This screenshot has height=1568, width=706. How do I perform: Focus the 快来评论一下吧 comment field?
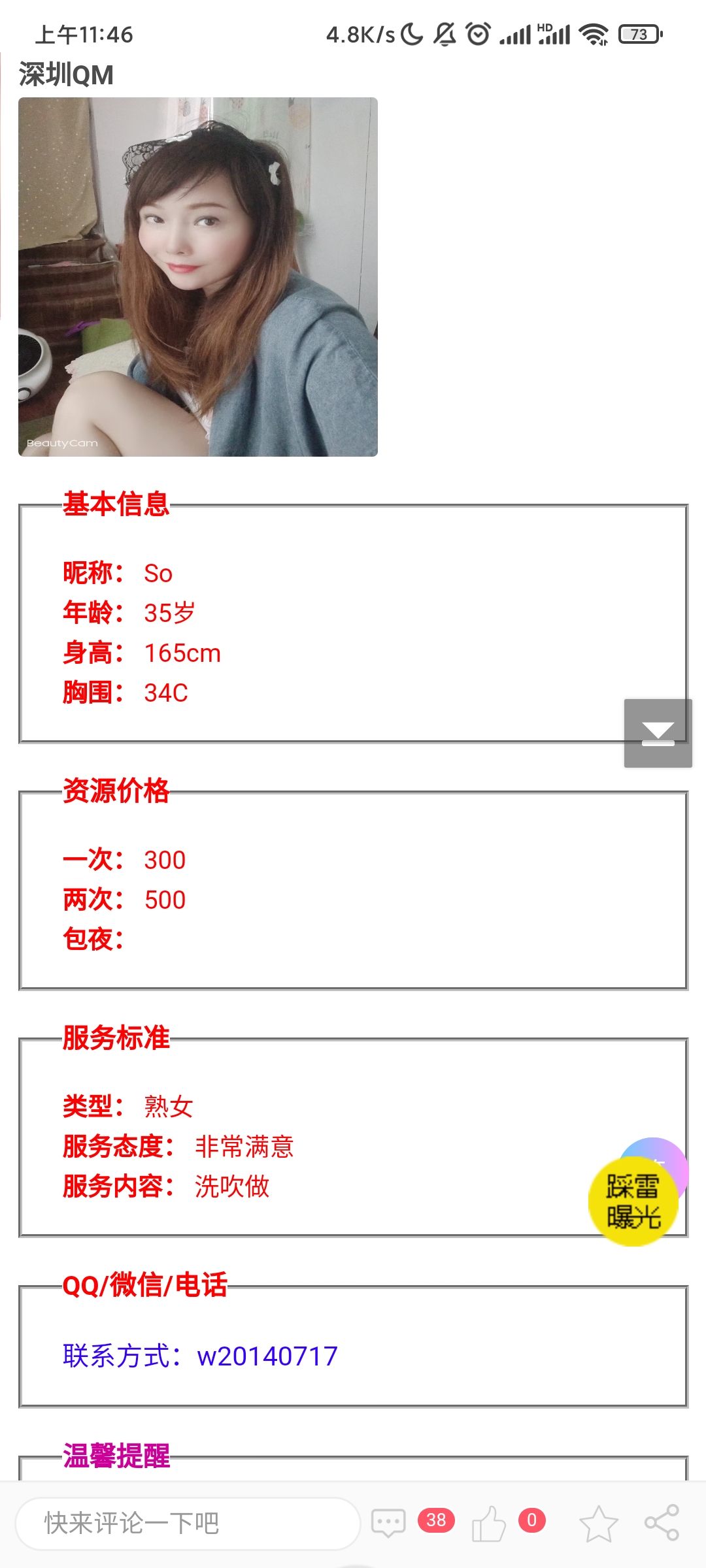click(x=188, y=1524)
